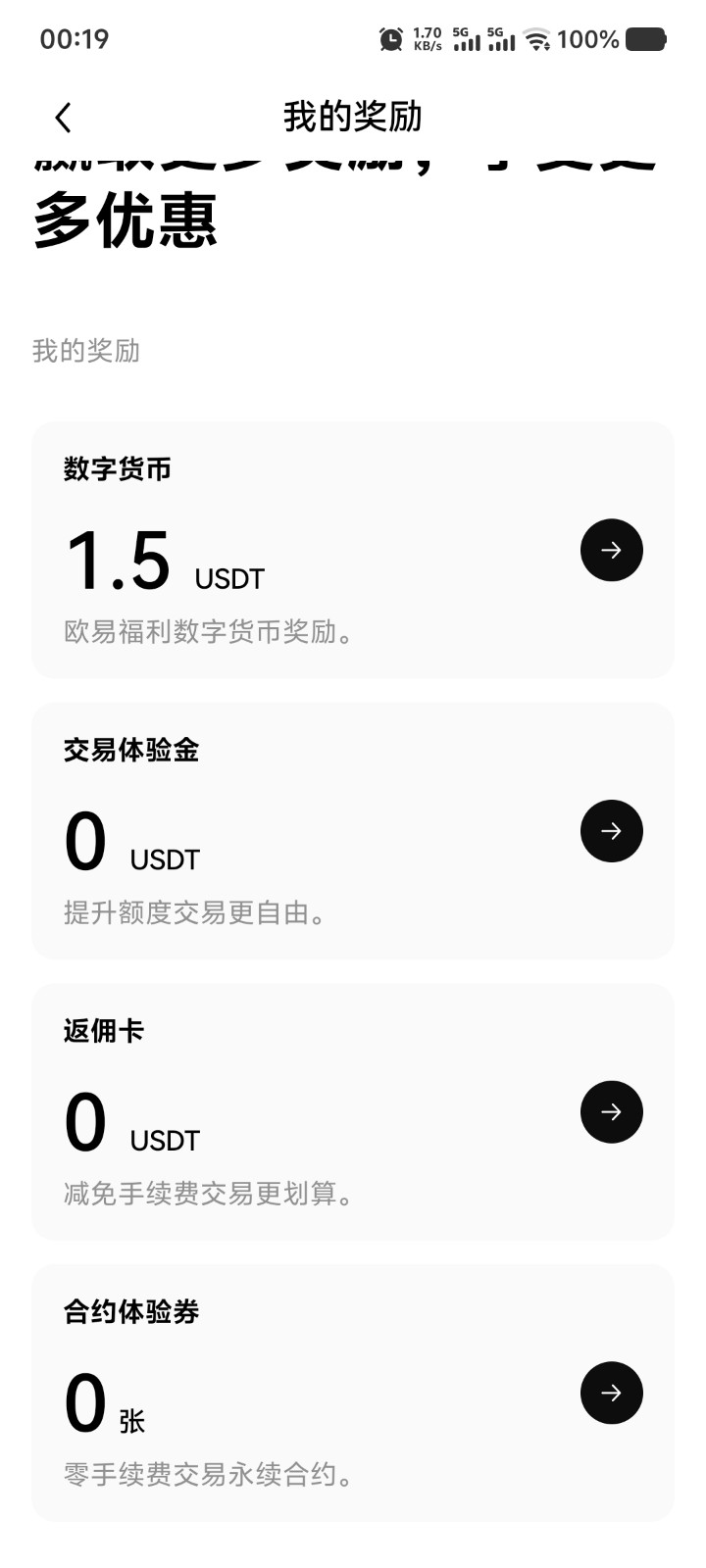Screen dimensions: 706x1568
Task: Select the 我的奖励 section label
Action: coord(84,350)
